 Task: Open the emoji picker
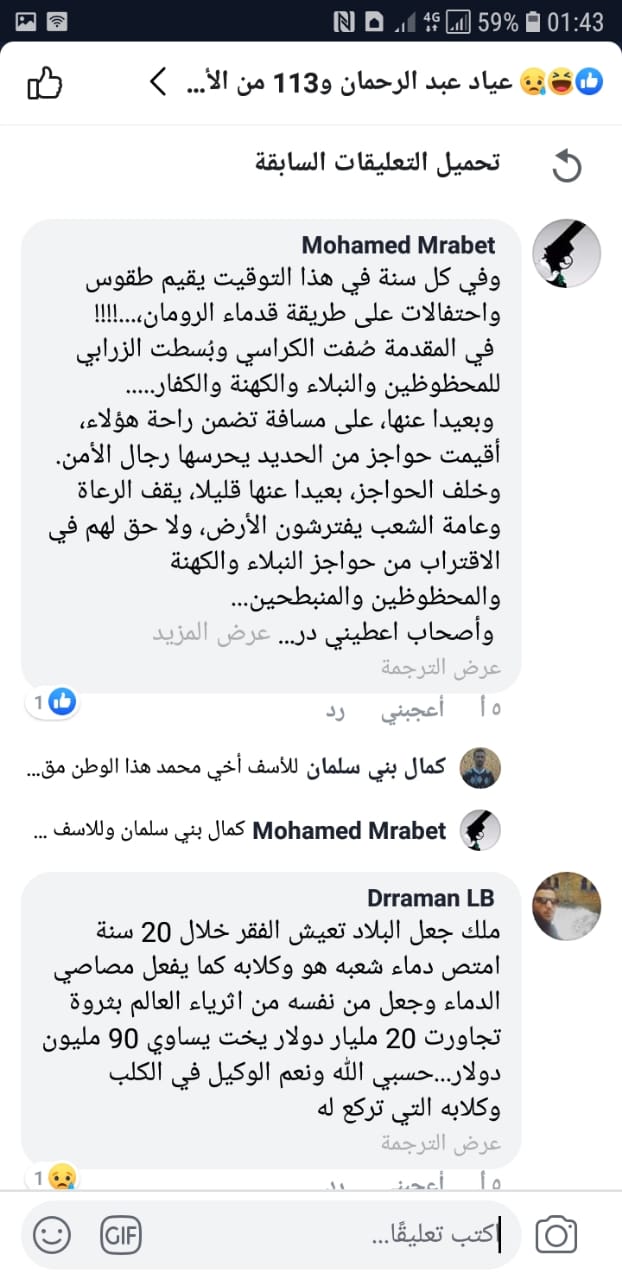[52, 1236]
